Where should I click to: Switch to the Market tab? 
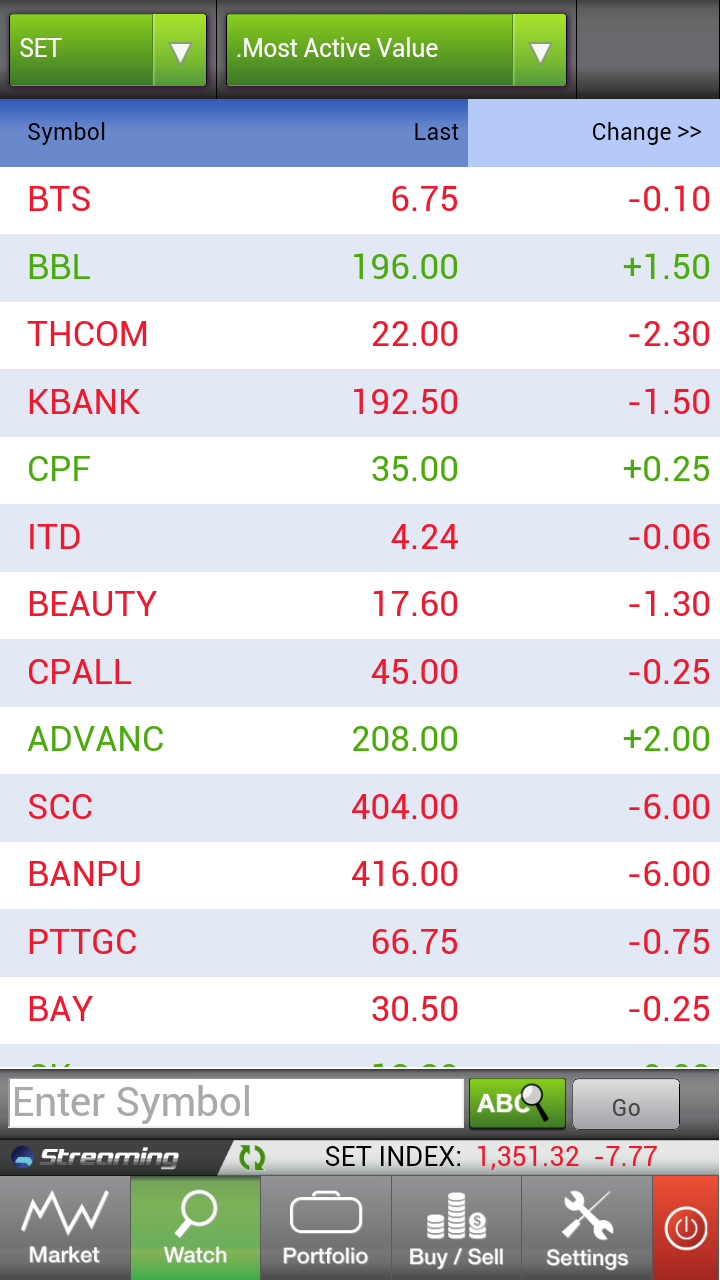point(65,1228)
